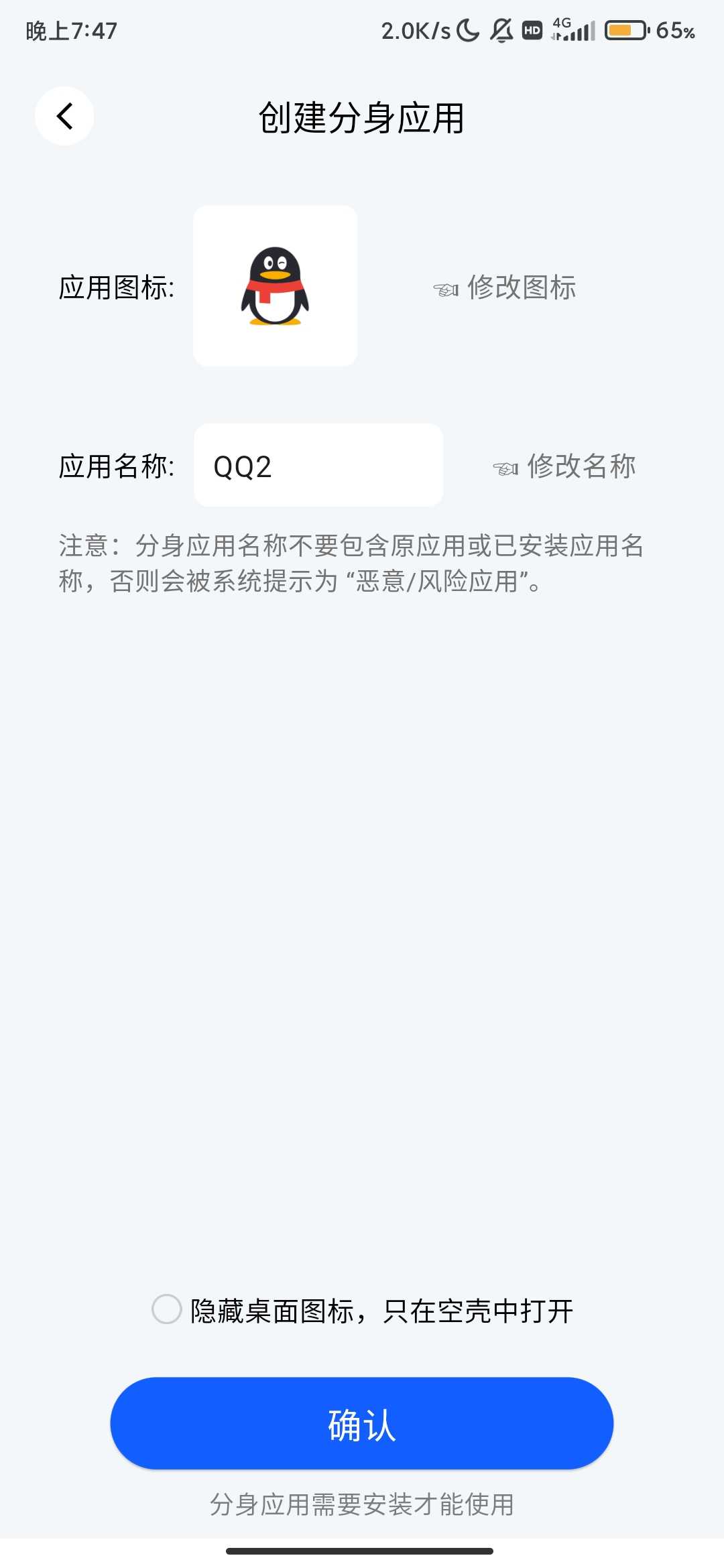The image size is (724, 1568).
Task: Tap the QQ penguin app icon tile
Action: pyautogui.click(x=275, y=286)
